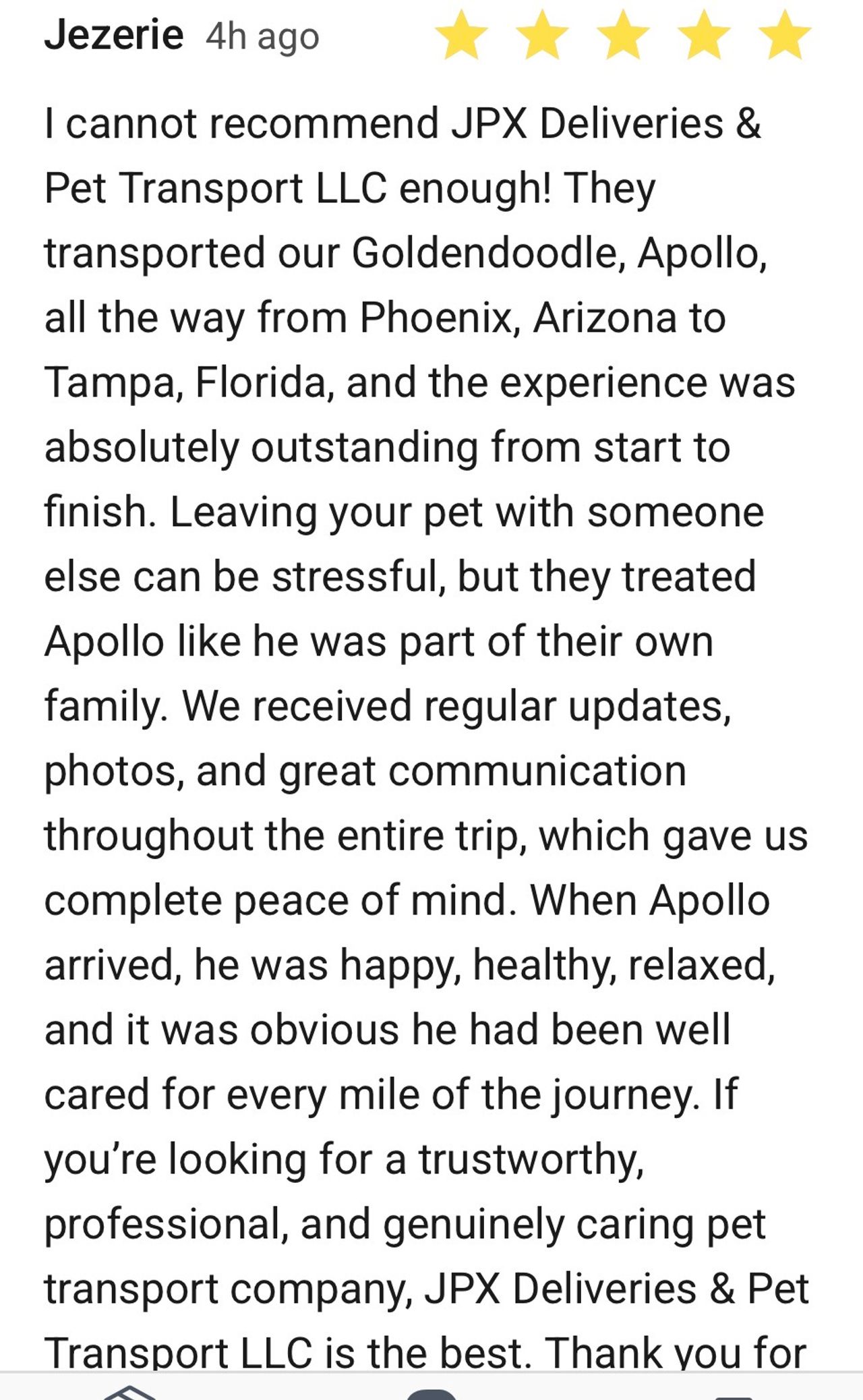
Task: Tap the leftmost bottom navigation icon
Action: [129, 1392]
